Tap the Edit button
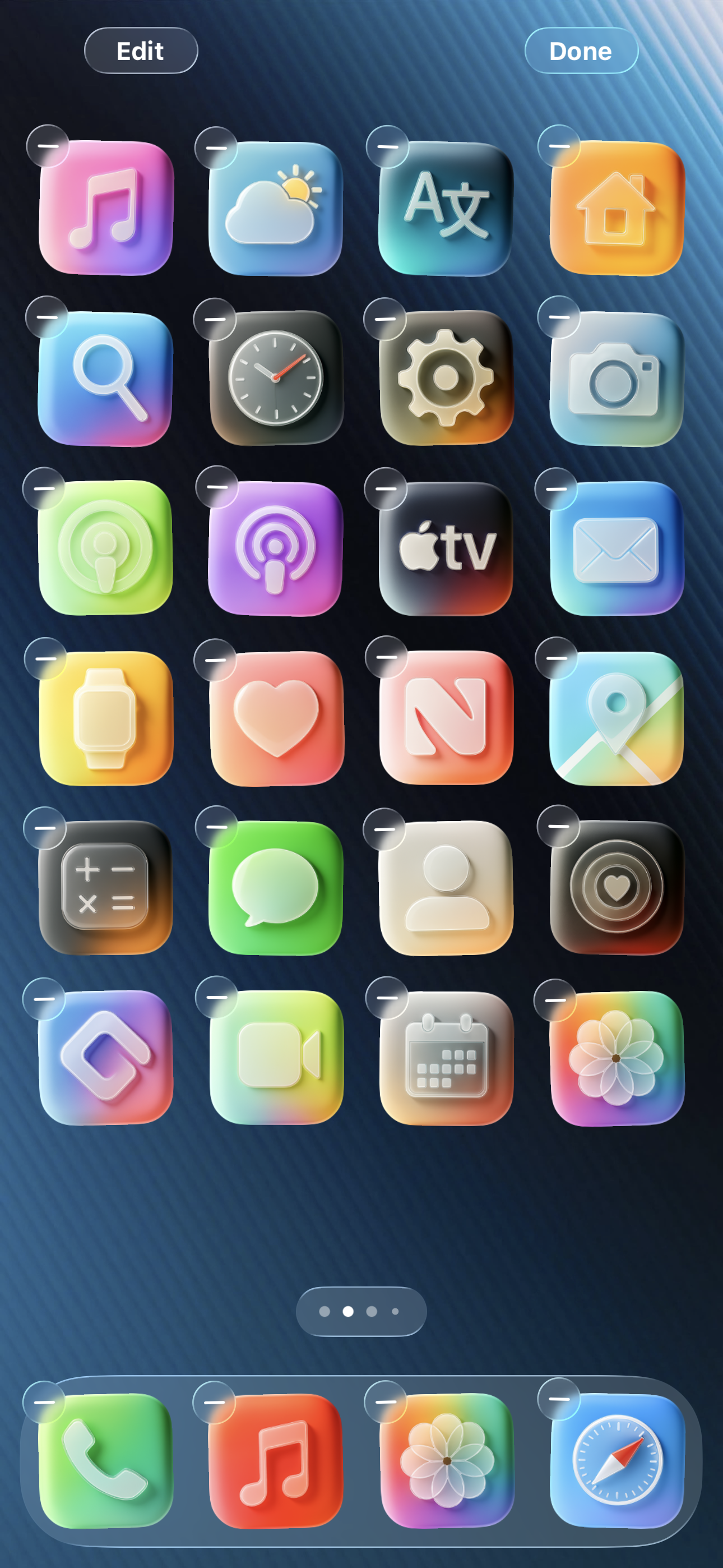The height and width of the screenshot is (1568, 723). [x=141, y=51]
